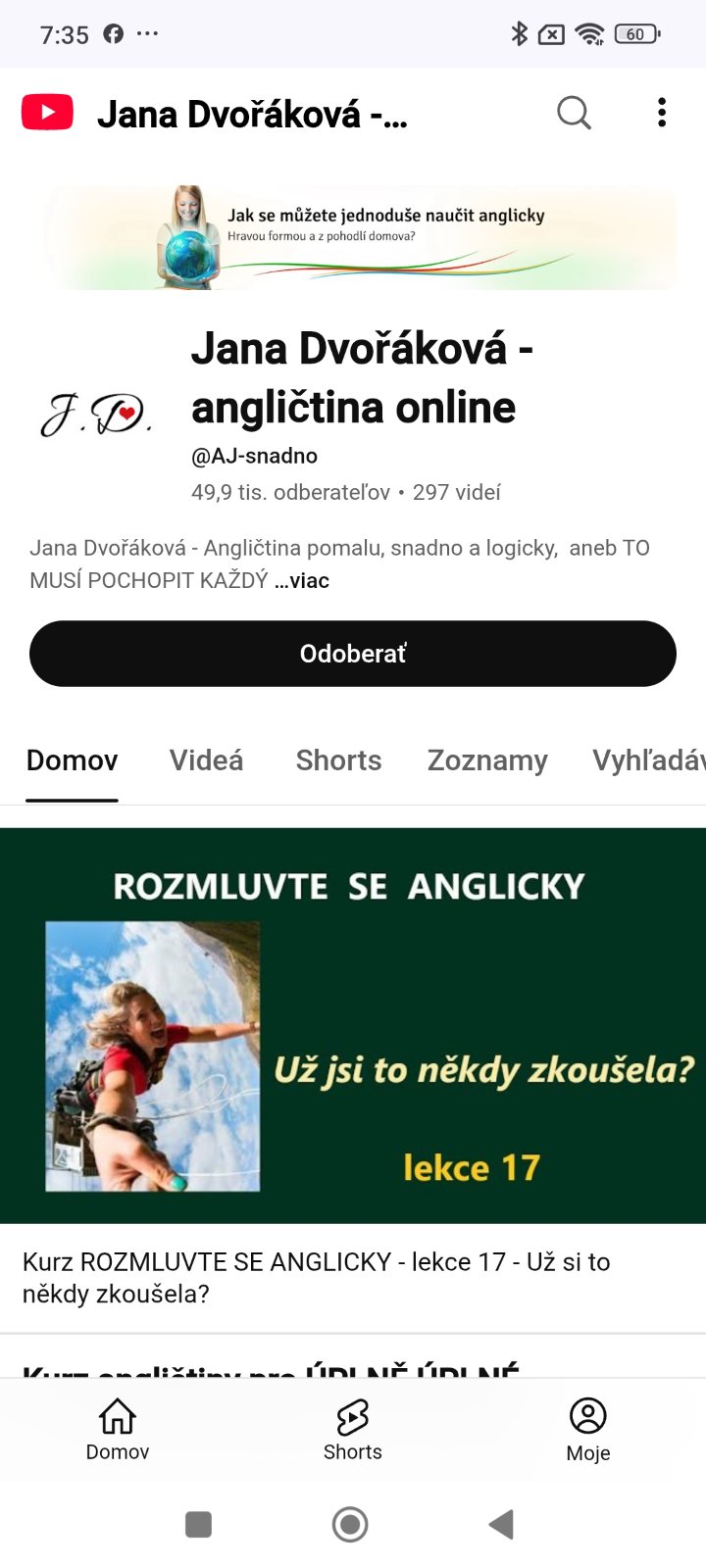Open Shorts from bottom navigation
The height and width of the screenshot is (1568, 706).
tap(353, 1430)
